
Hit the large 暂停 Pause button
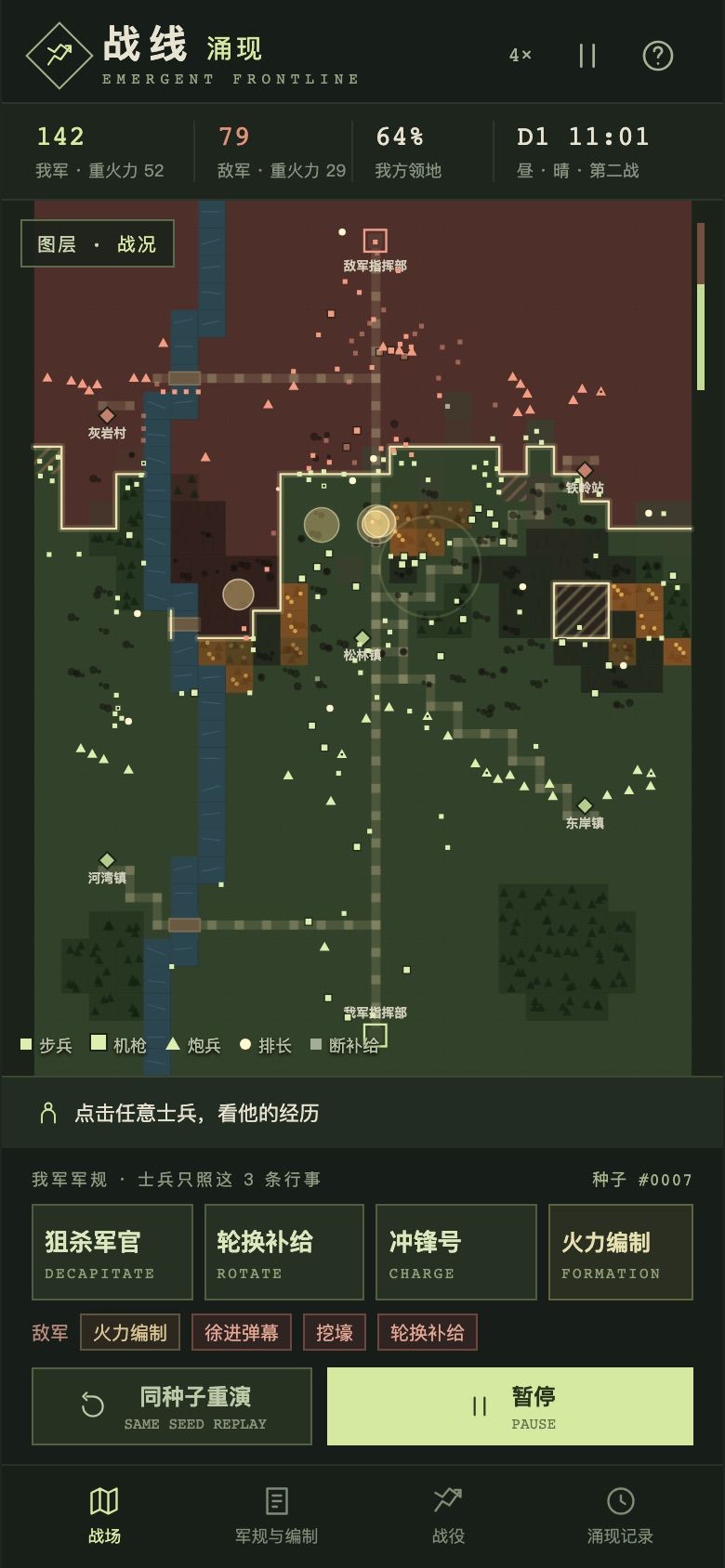click(510, 1406)
